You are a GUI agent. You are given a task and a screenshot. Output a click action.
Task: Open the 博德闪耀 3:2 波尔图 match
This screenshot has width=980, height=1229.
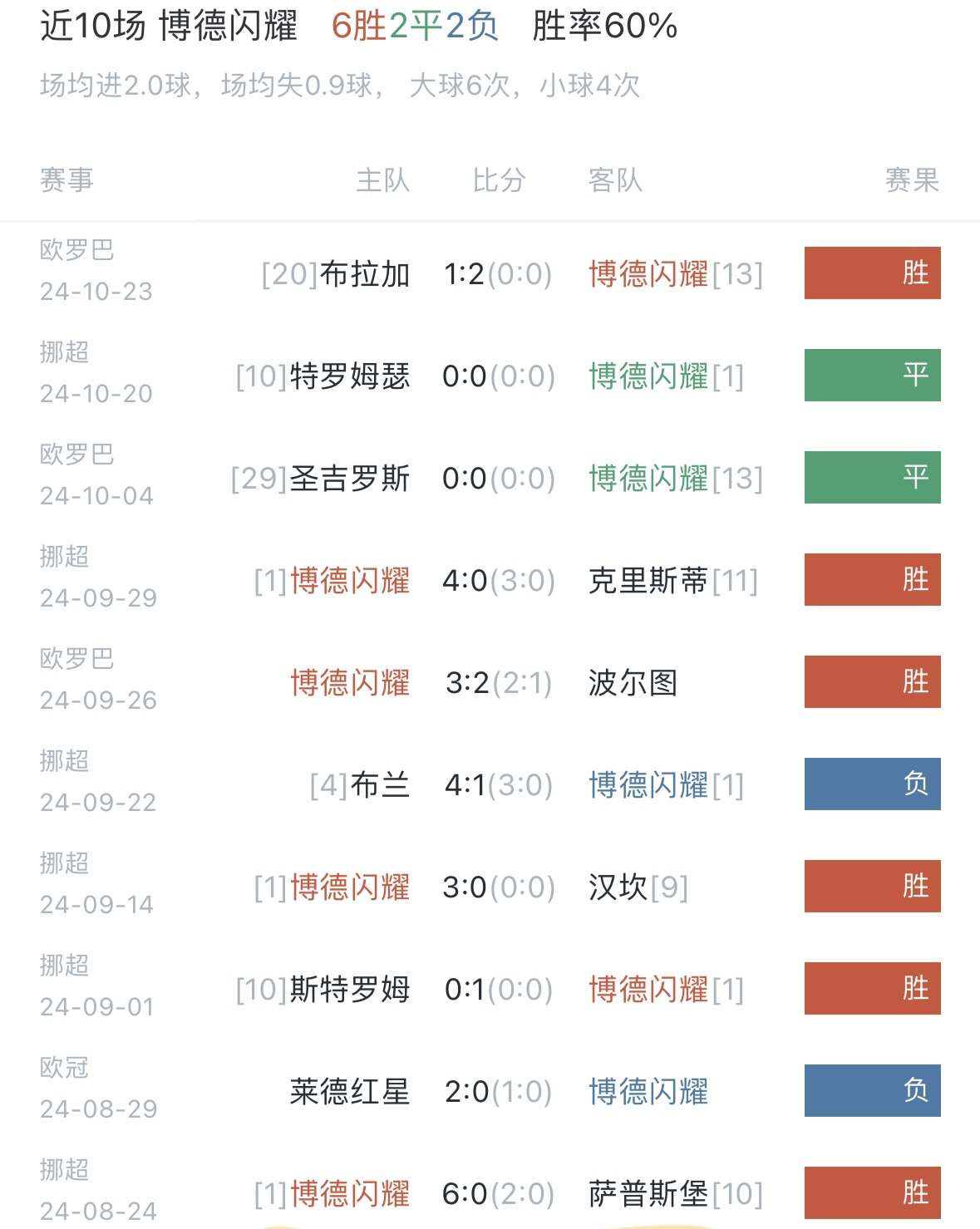pos(497,682)
